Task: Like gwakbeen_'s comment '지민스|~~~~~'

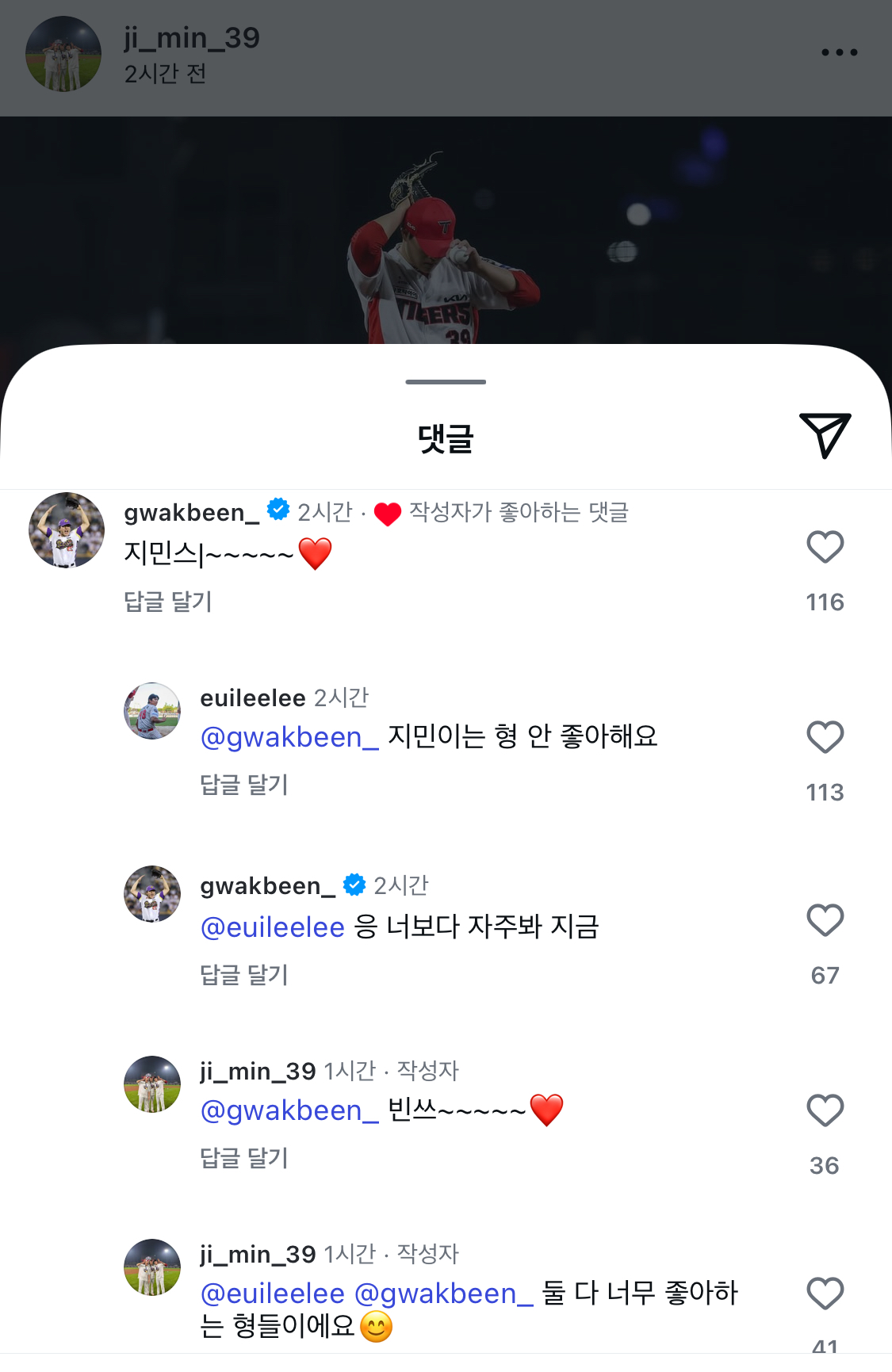Action: pyautogui.click(x=825, y=547)
